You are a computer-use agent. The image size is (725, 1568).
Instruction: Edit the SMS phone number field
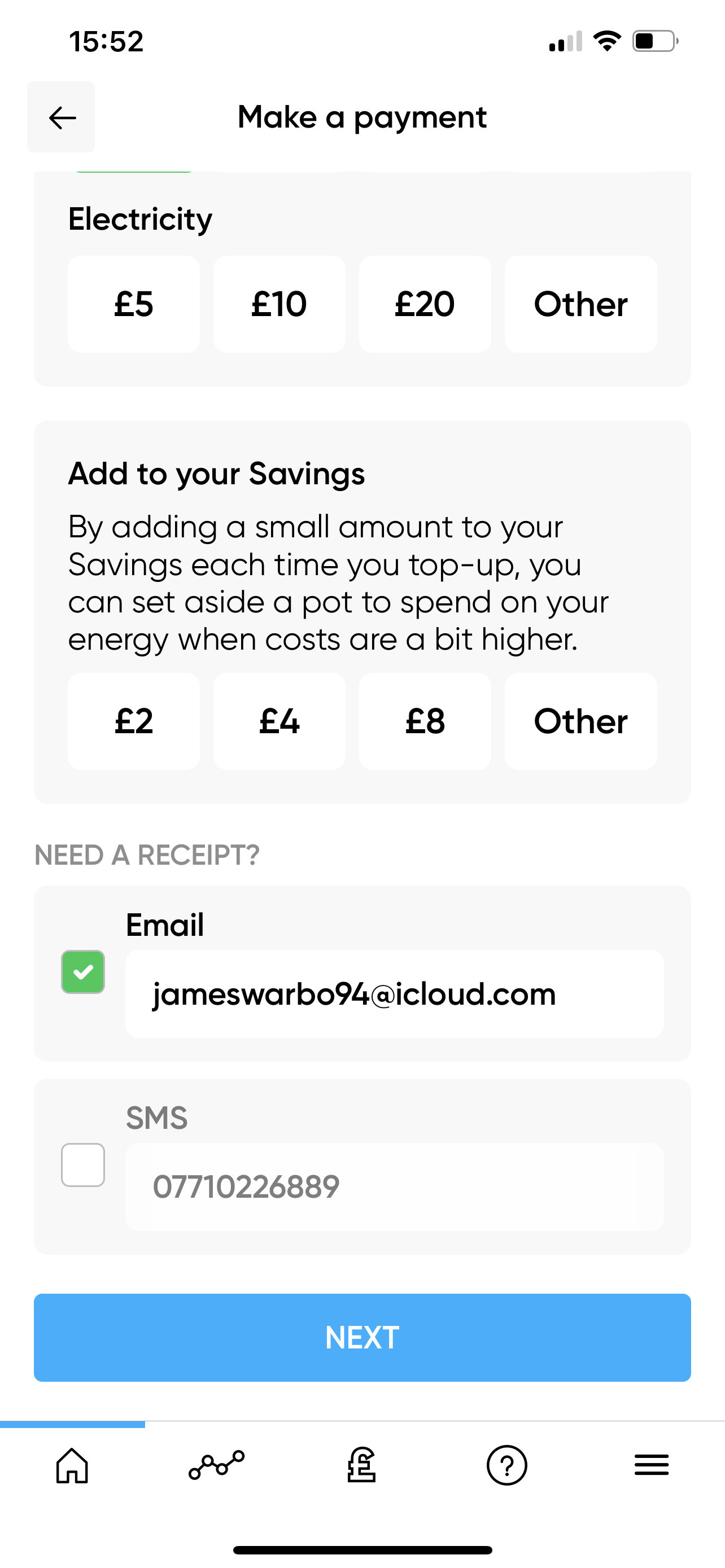(395, 1187)
